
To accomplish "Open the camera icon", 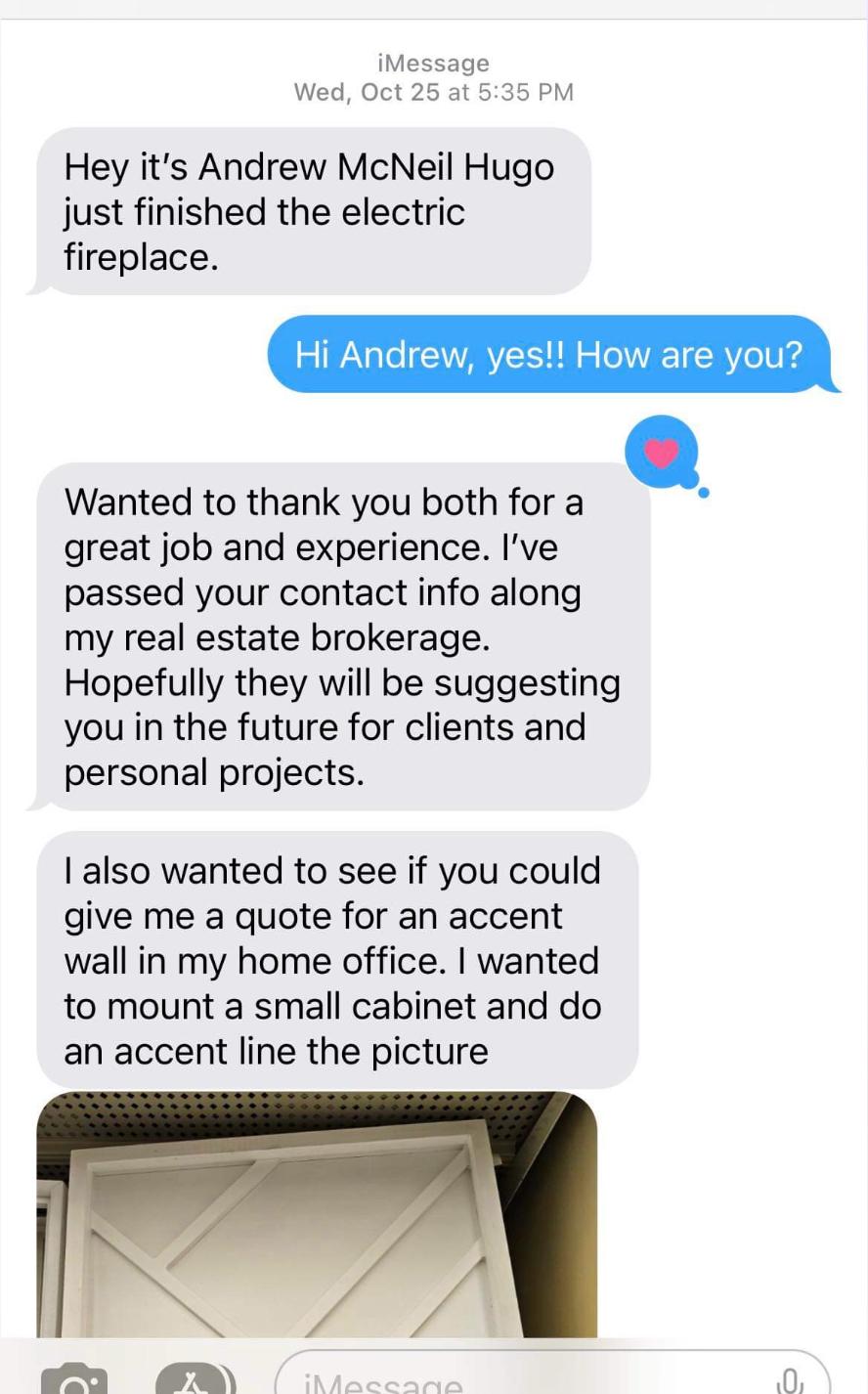I will (74, 1380).
